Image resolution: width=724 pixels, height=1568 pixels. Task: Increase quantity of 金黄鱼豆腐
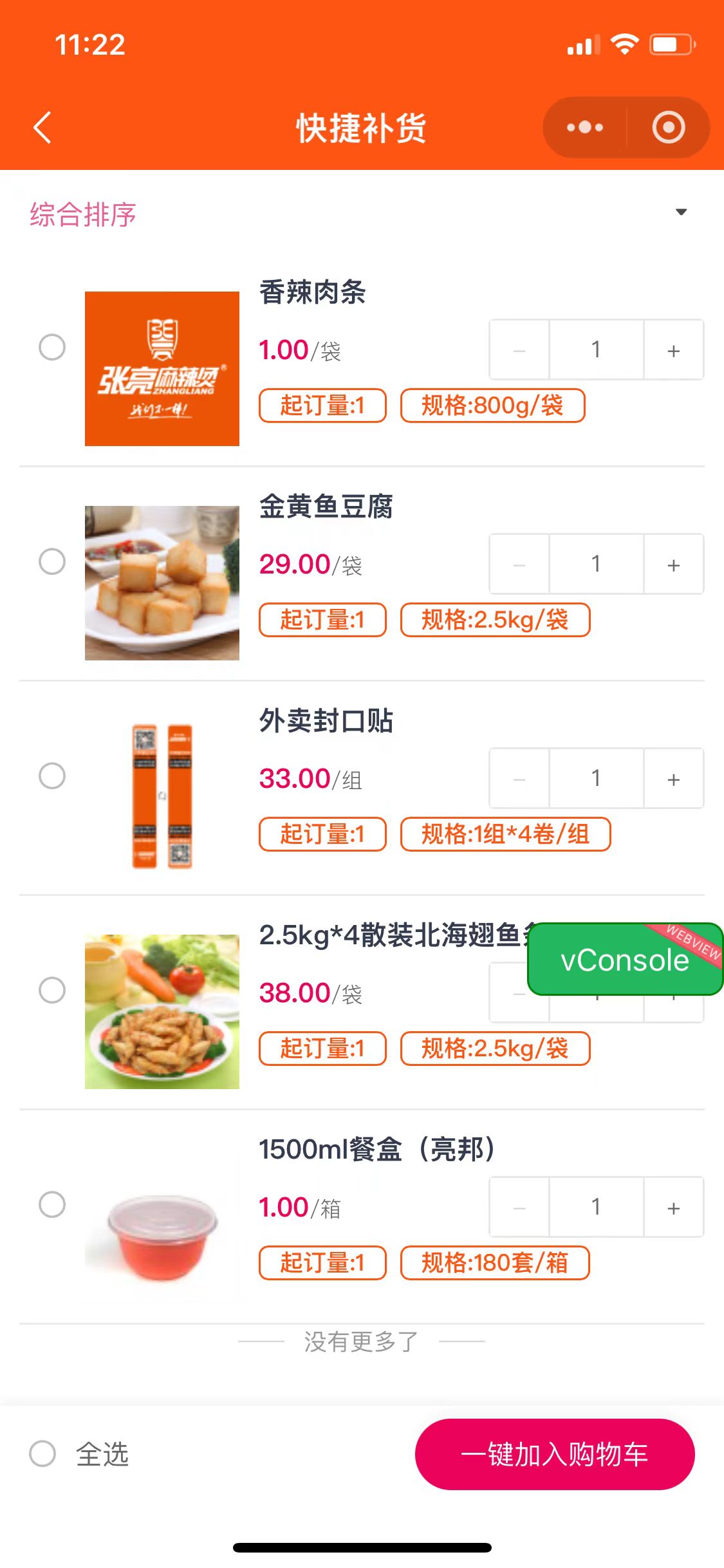[673, 565]
